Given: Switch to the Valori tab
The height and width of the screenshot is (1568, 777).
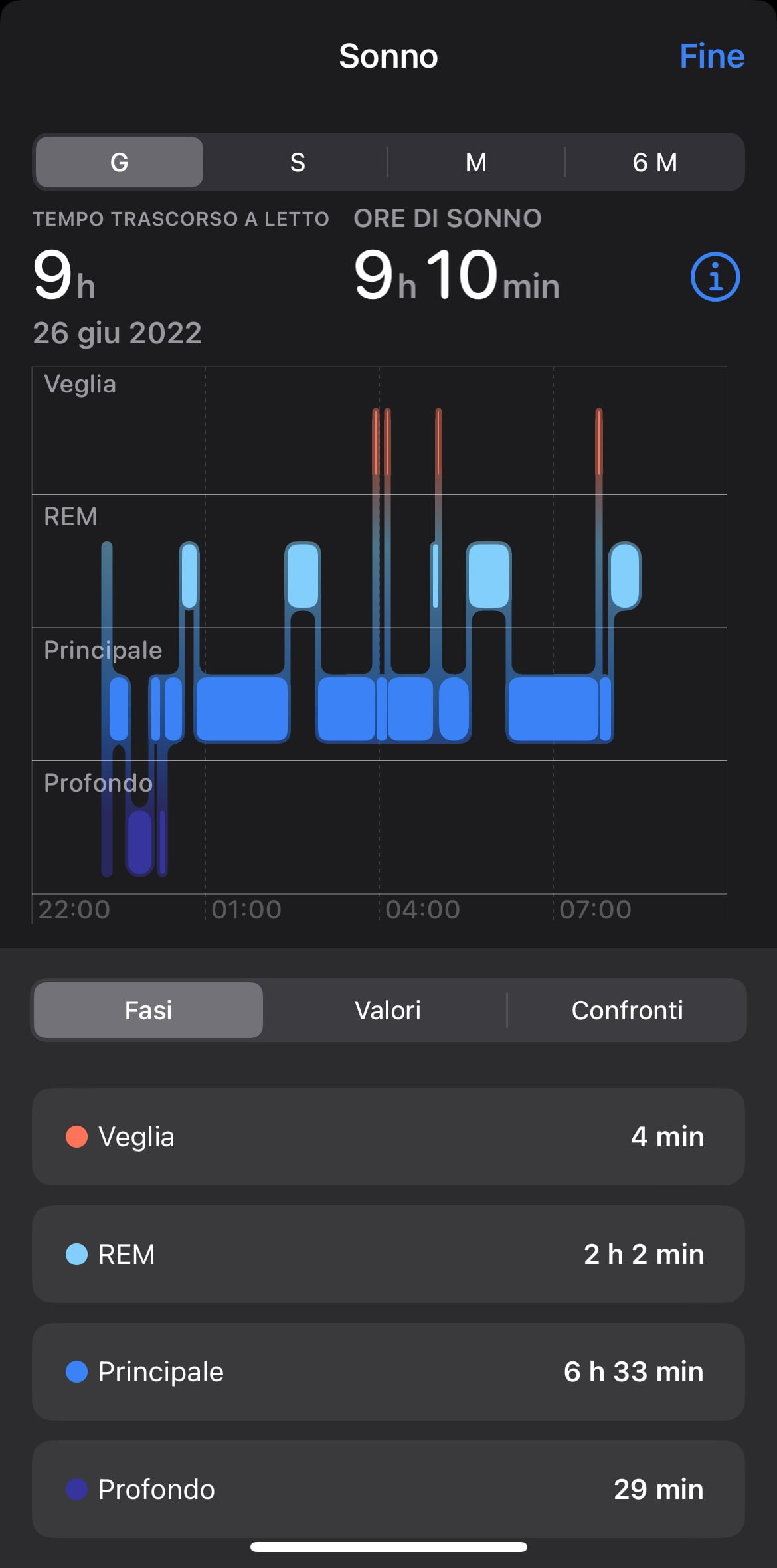Looking at the screenshot, I should [x=388, y=1010].
